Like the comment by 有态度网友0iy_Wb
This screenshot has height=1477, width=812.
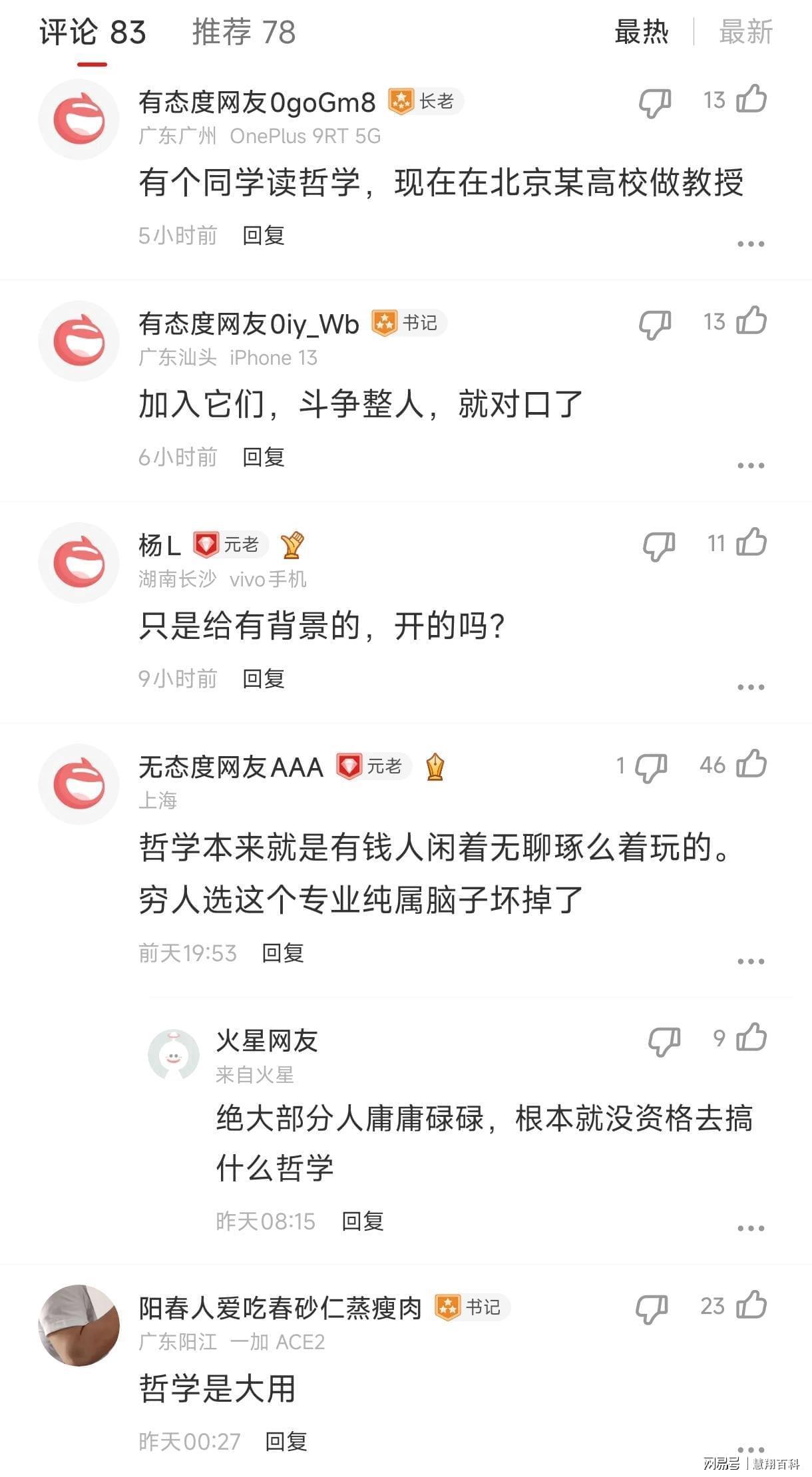coord(751,322)
